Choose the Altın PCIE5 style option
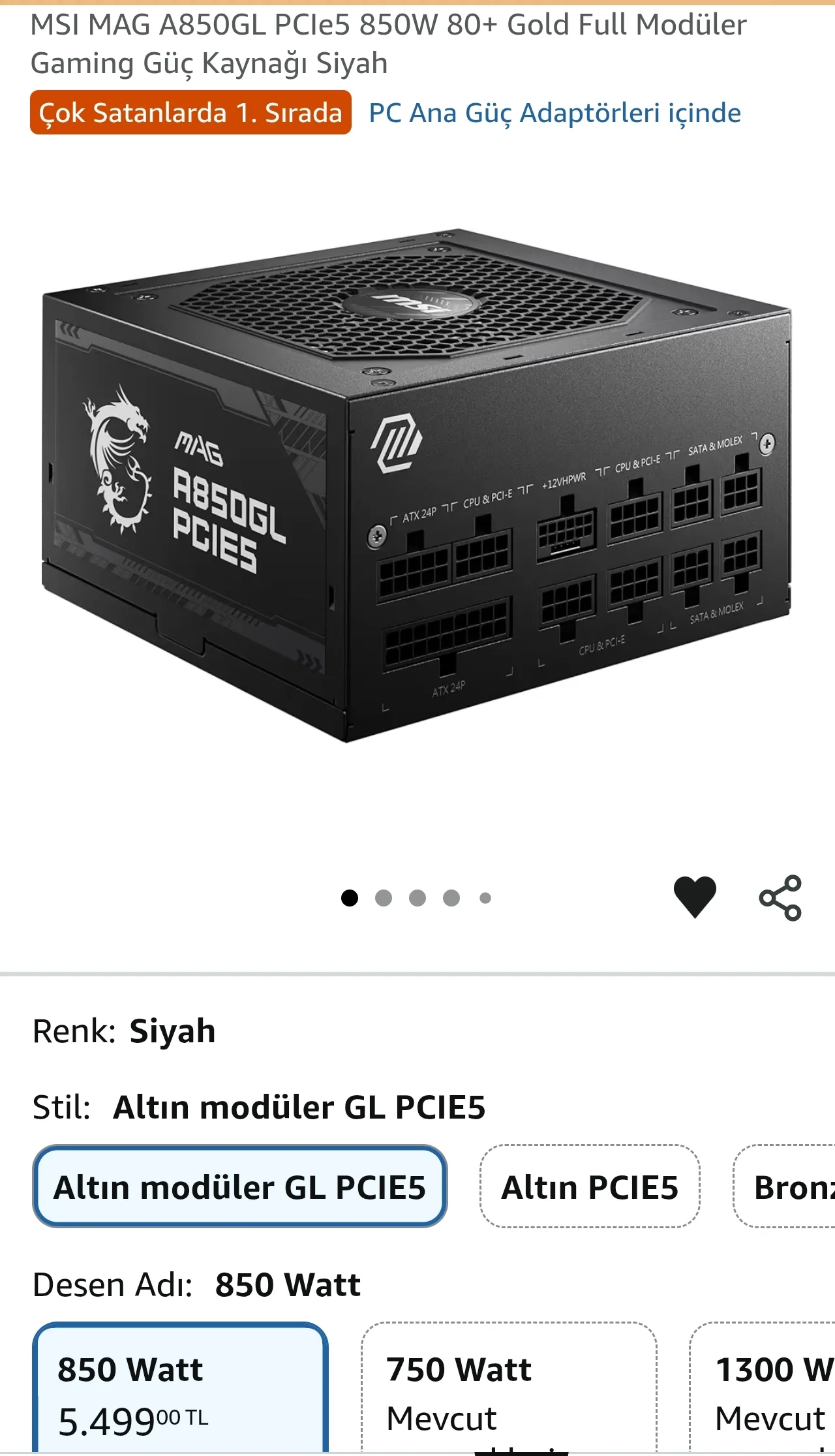The image size is (835, 1456). [x=590, y=1186]
